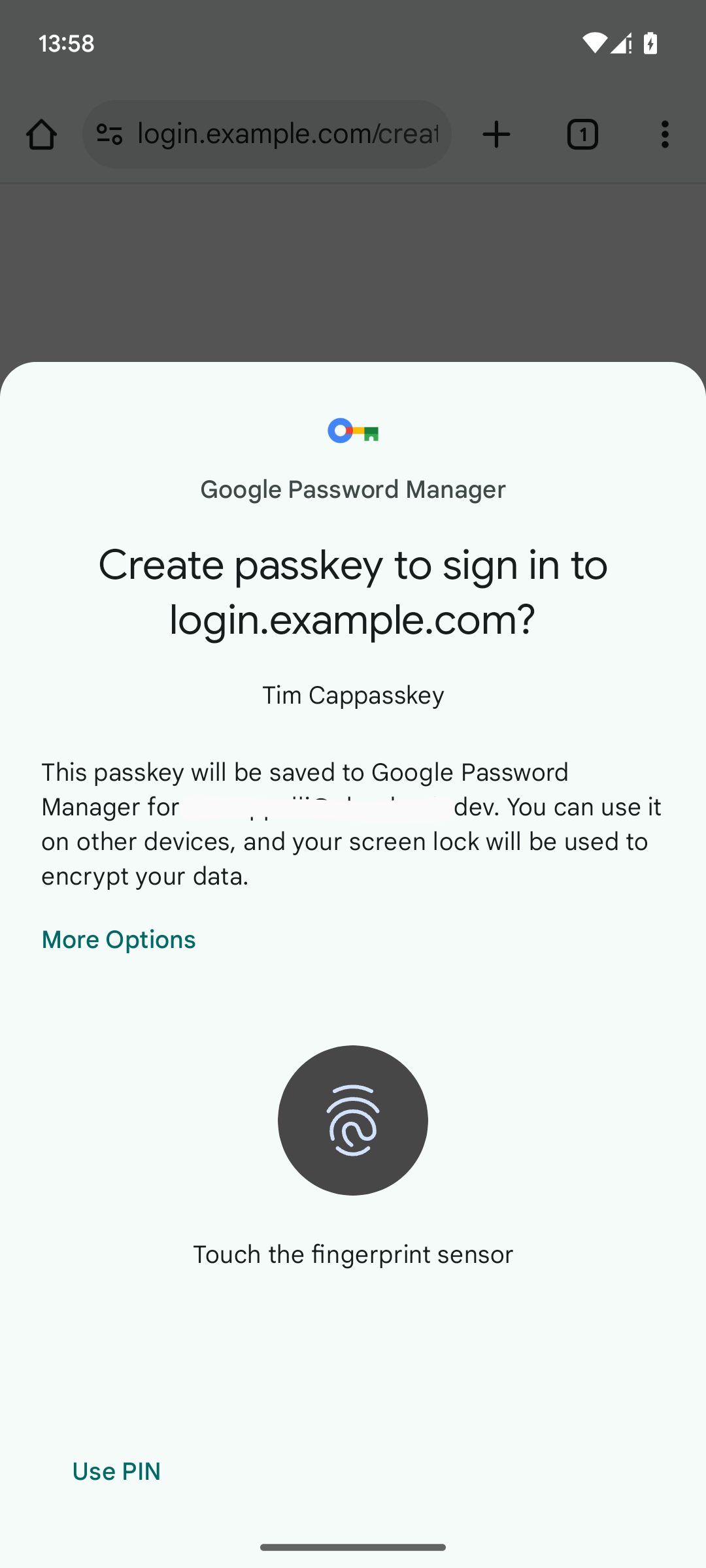Tap the fingerprint sensor icon
The height and width of the screenshot is (1568, 706).
[x=353, y=1120]
